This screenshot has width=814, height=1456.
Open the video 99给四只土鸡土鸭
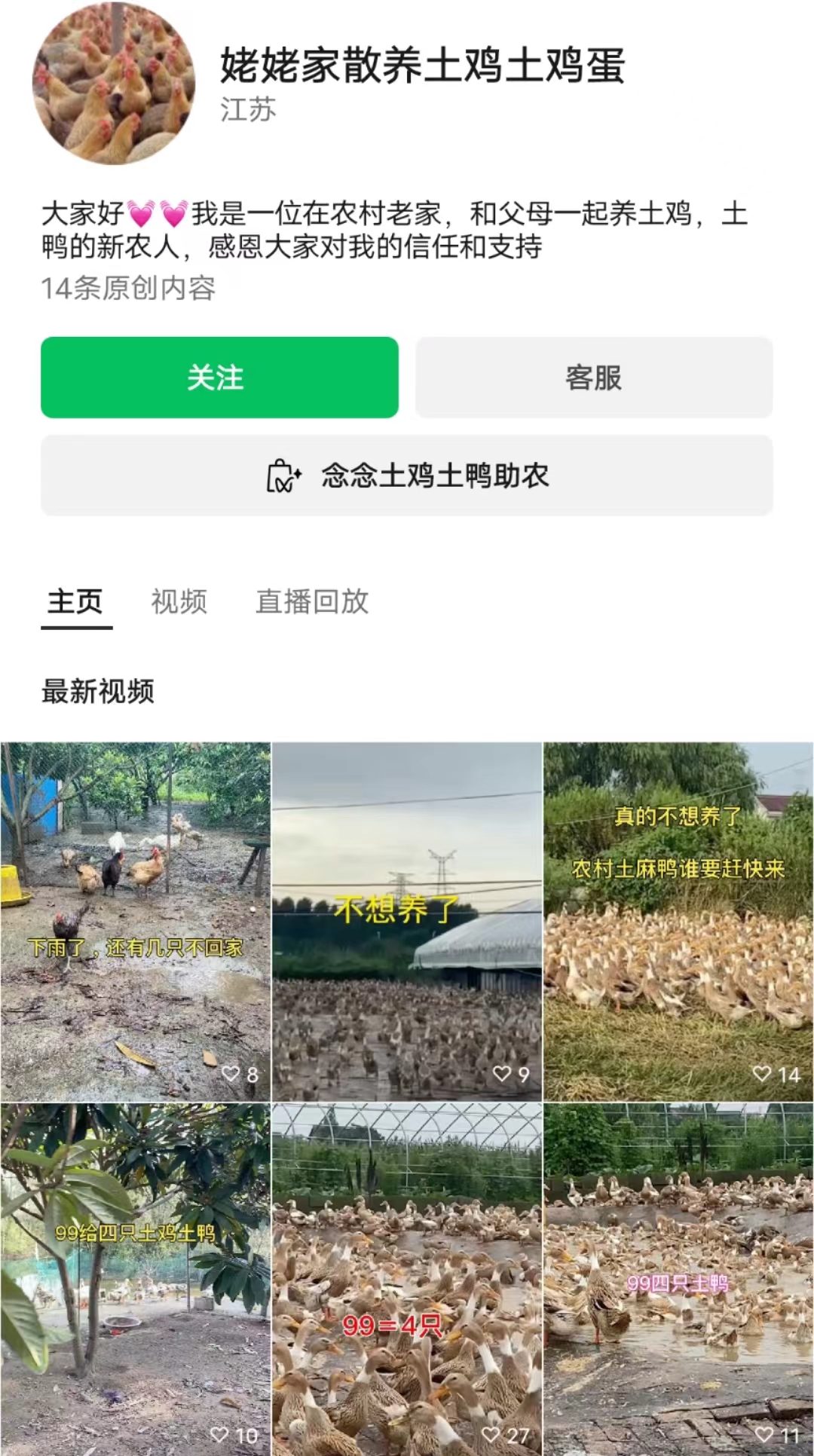click(x=136, y=1279)
